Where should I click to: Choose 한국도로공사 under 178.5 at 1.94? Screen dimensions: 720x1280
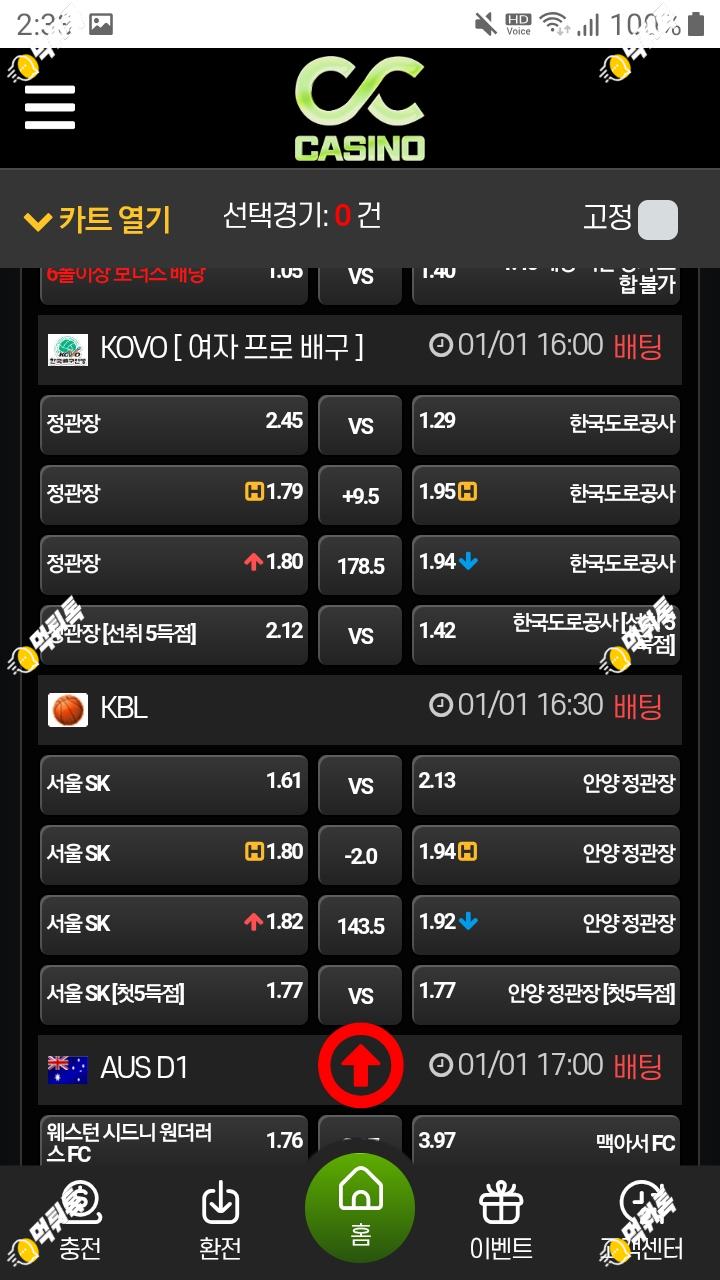(x=546, y=564)
